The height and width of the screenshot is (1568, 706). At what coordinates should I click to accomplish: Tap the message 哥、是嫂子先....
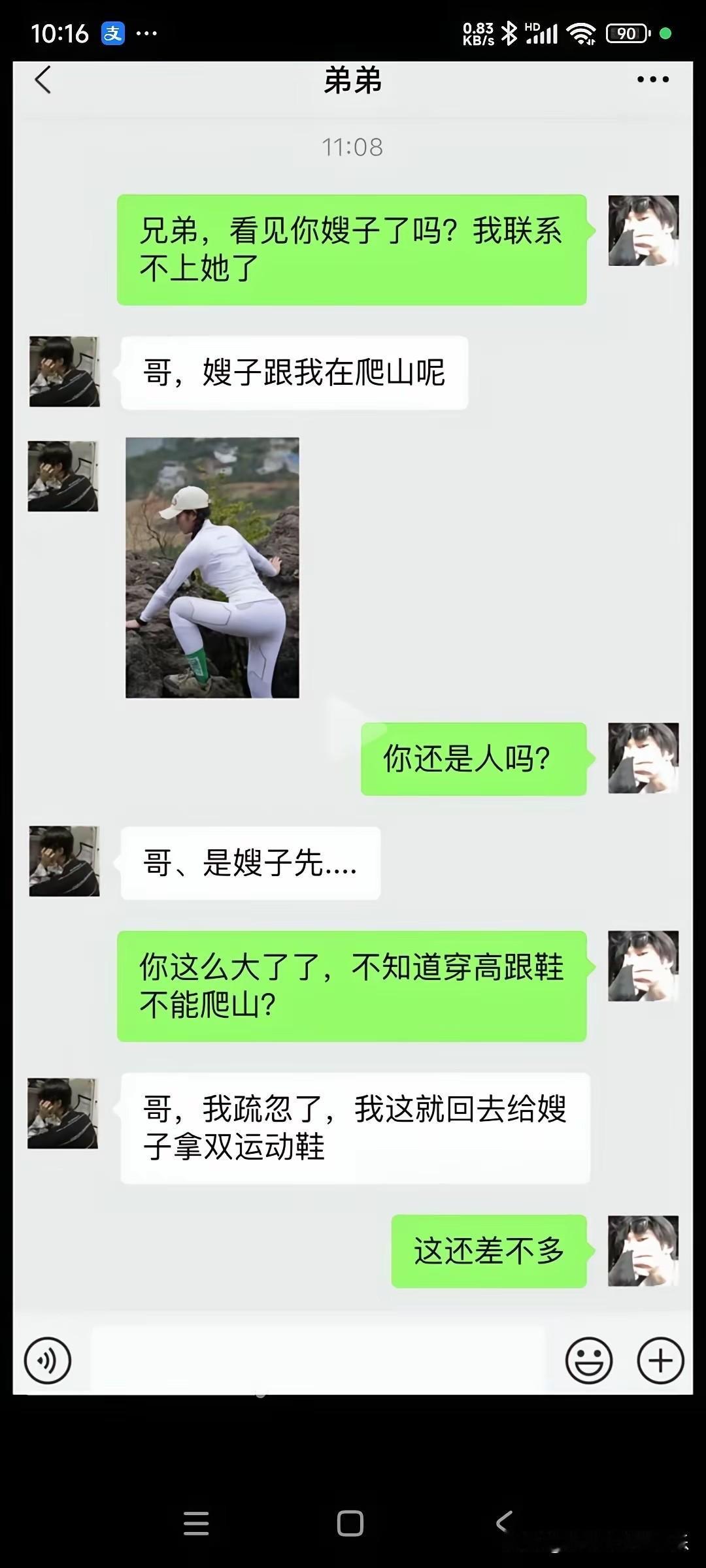pyautogui.click(x=248, y=862)
